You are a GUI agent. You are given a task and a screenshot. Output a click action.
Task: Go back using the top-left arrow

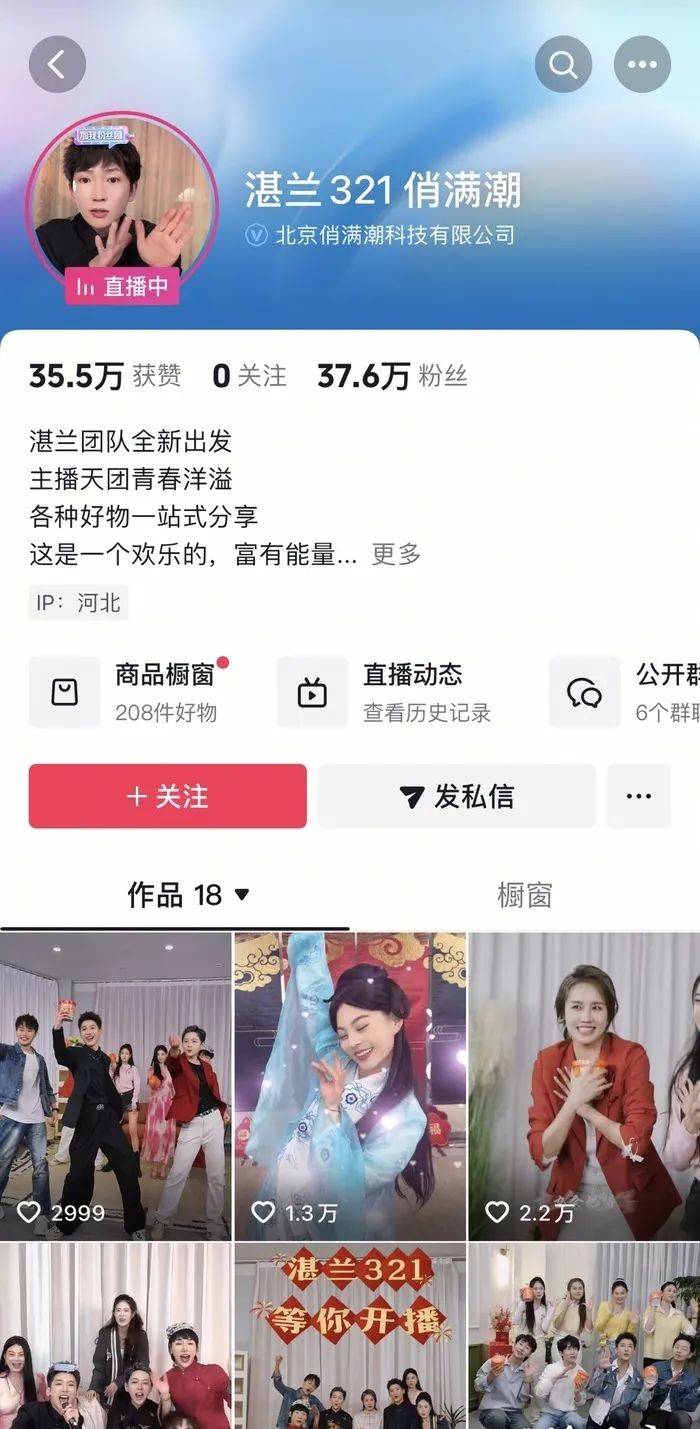(x=57, y=65)
